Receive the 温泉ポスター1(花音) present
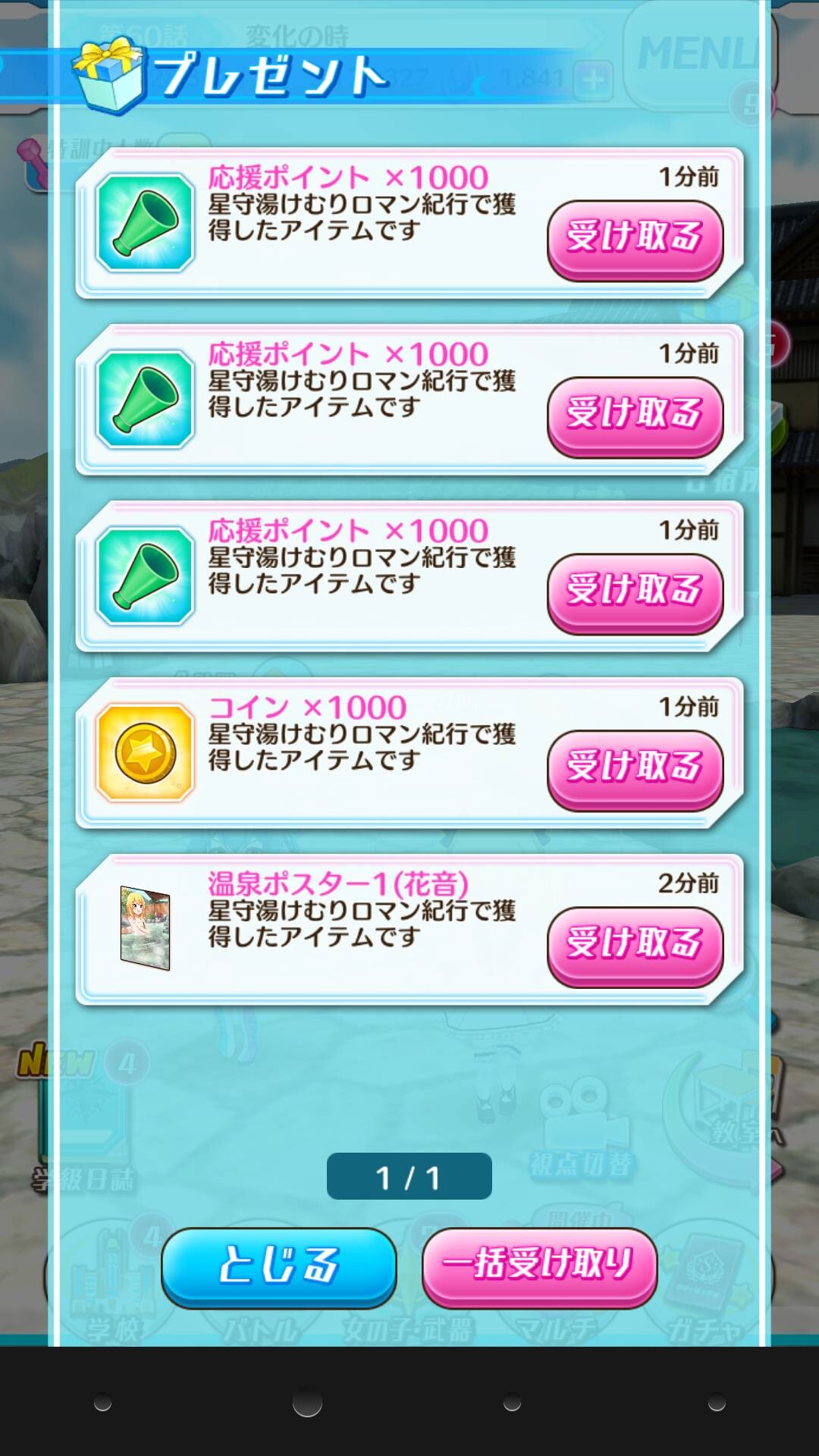 [x=635, y=946]
